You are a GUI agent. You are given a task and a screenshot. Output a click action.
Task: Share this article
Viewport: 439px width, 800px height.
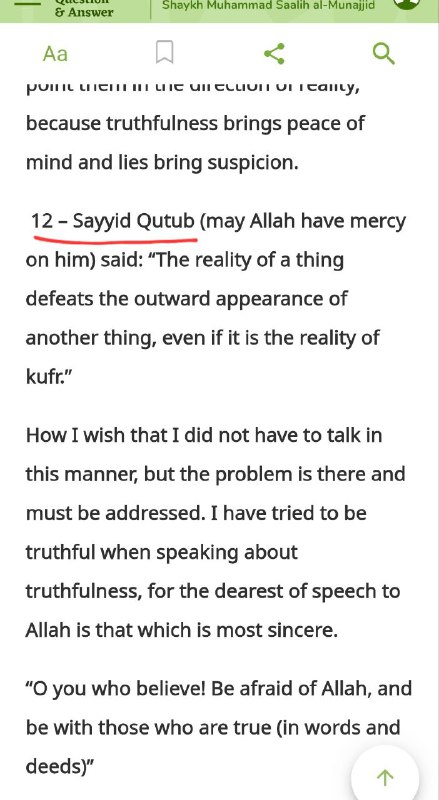click(x=274, y=54)
